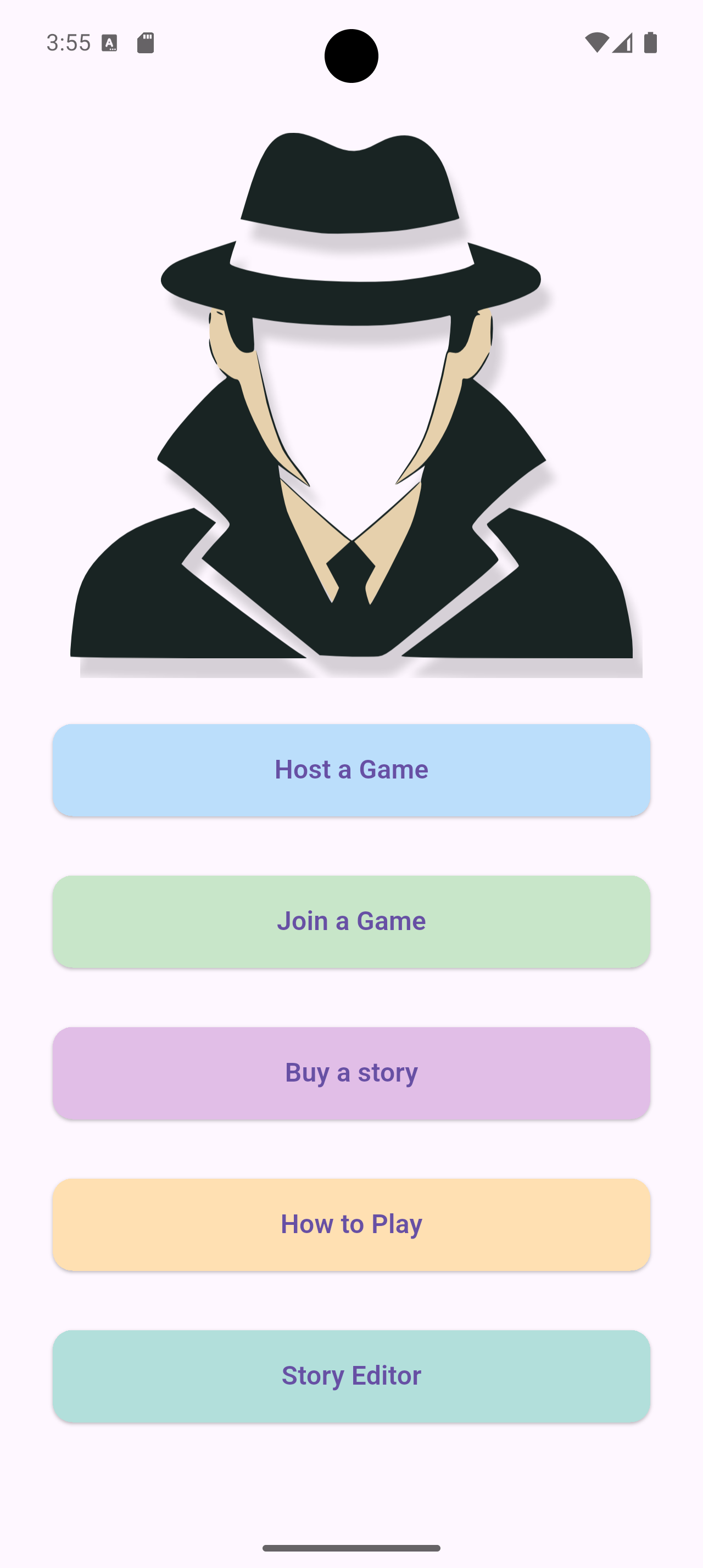Tap the purple Buy a story panel
Screen dimensions: 703x1568
point(351,1072)
